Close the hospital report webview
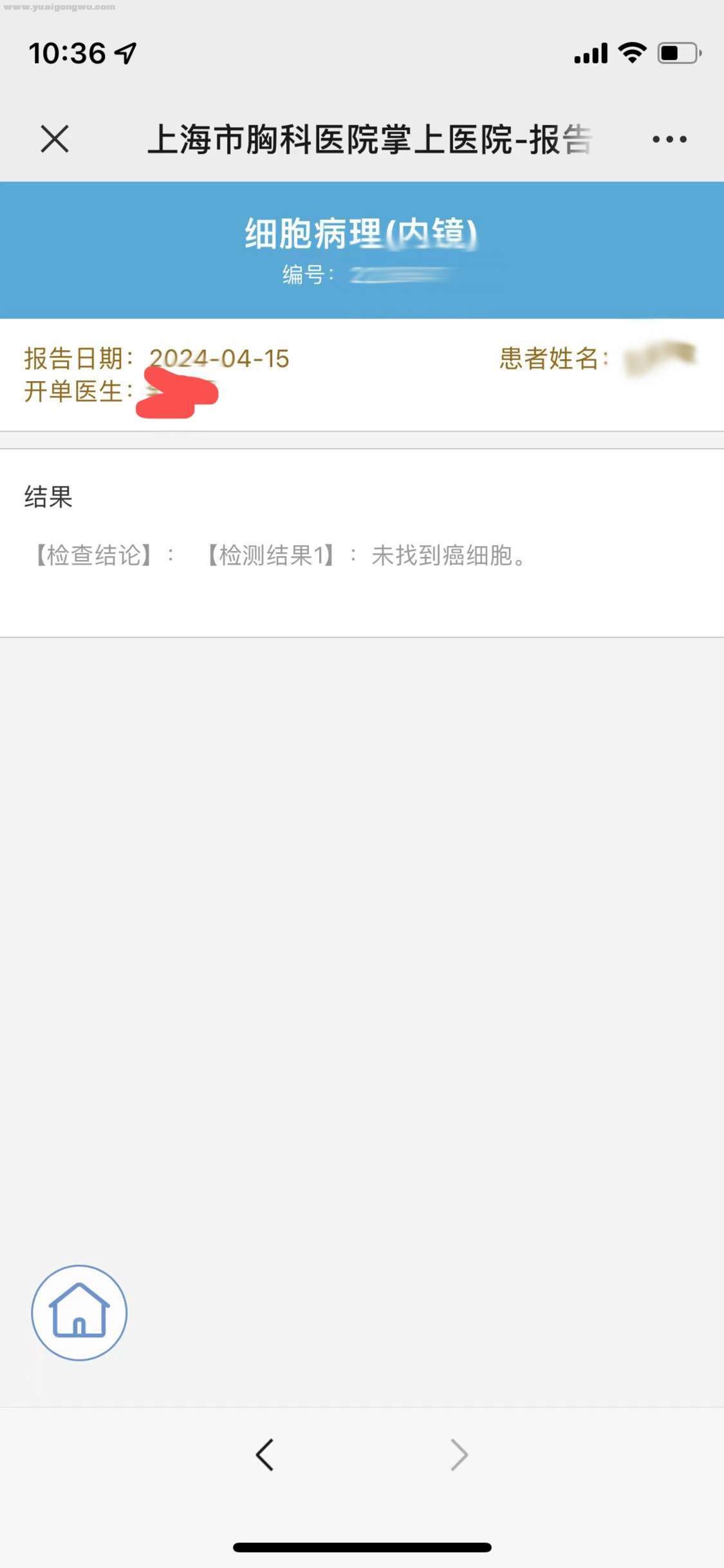This screenshot has height=1568, width=724. tap(55, 139)
